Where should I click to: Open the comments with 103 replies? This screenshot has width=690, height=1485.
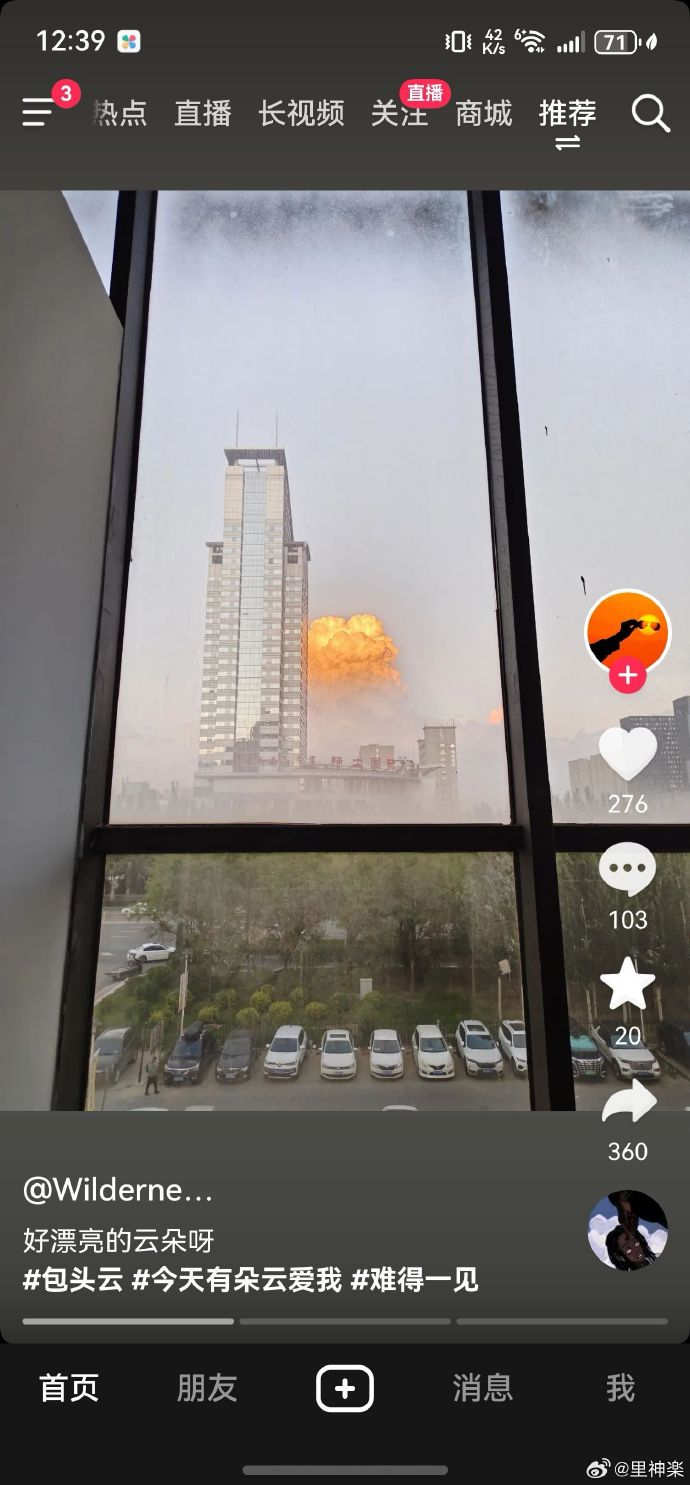627,870
